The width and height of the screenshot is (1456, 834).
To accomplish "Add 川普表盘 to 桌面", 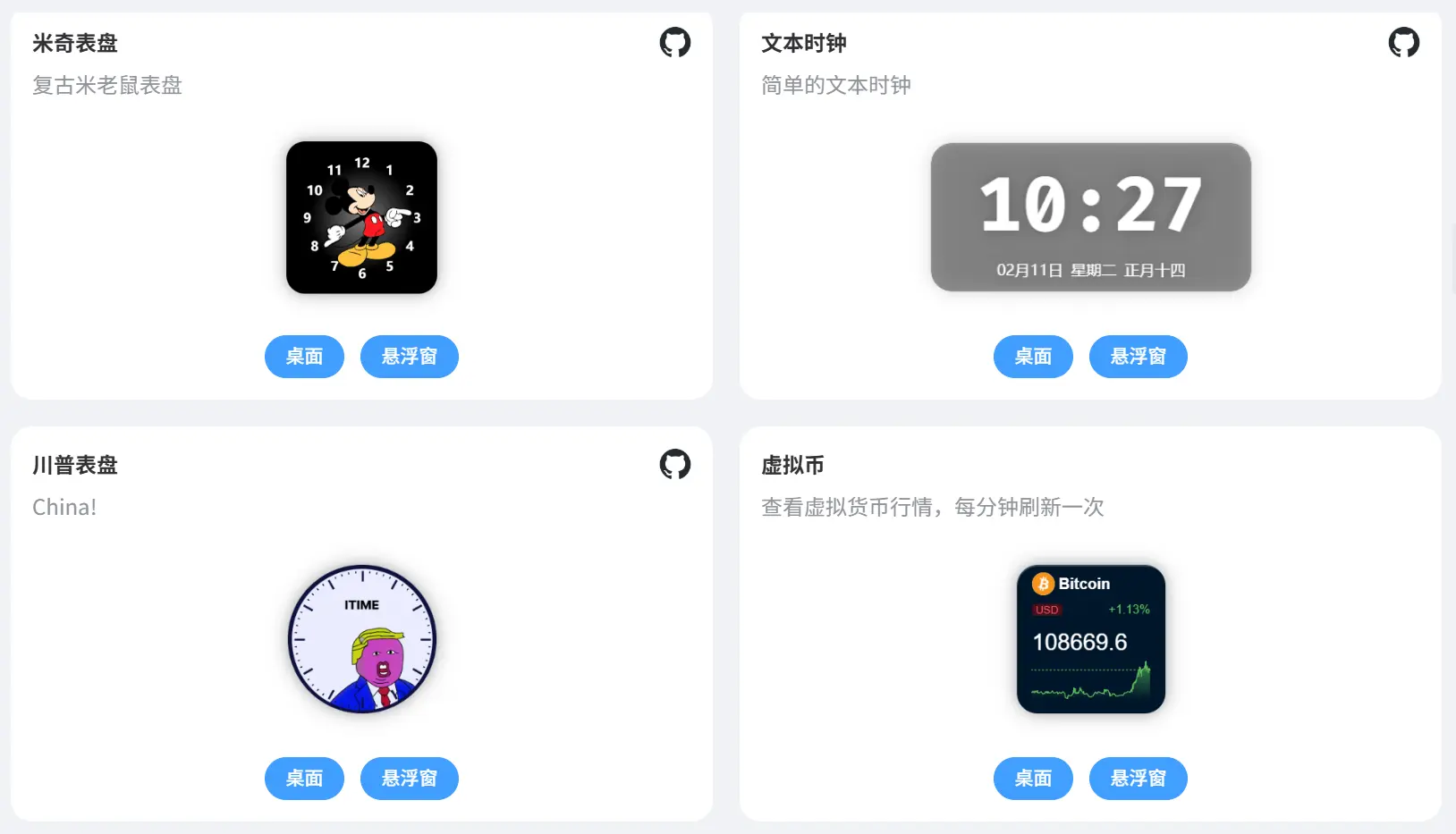I will coord(304,779).
